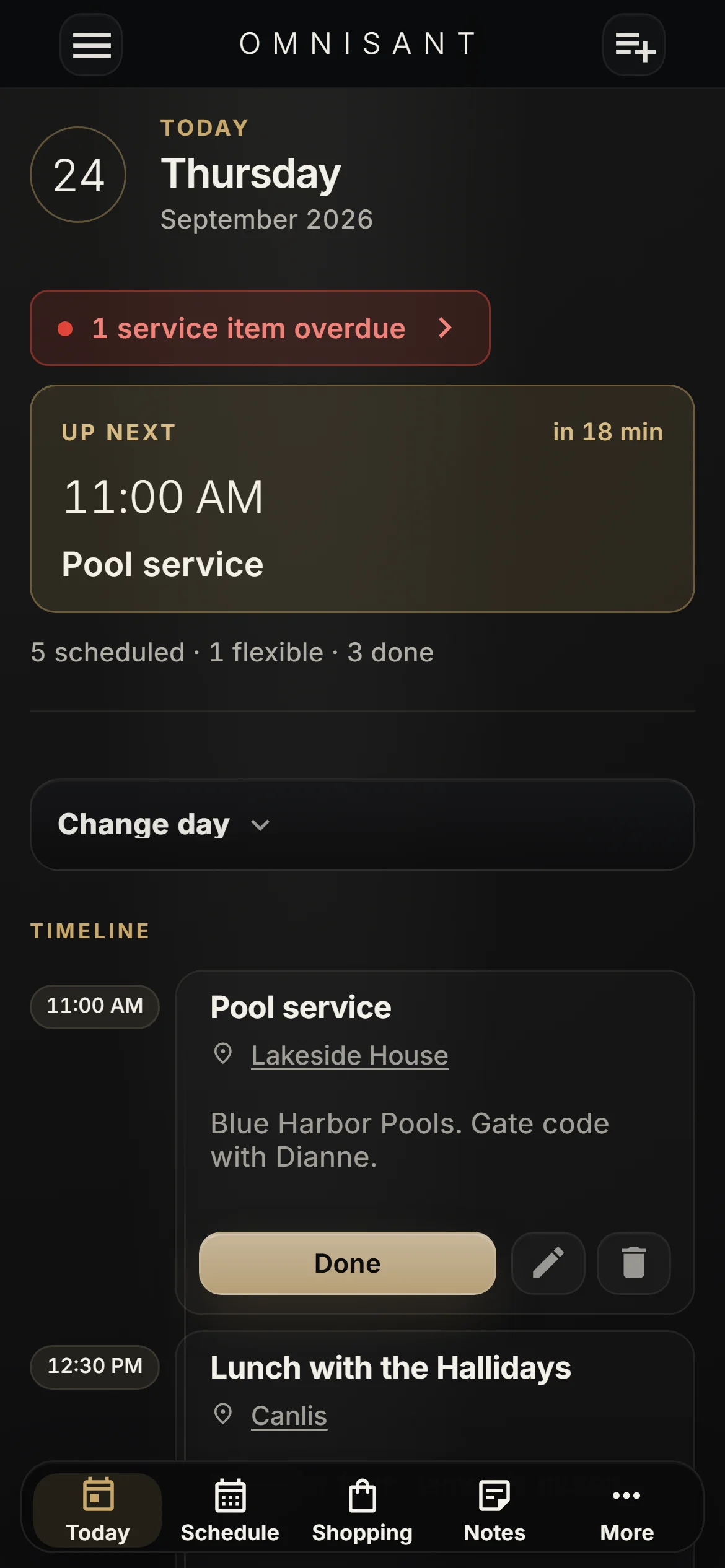
Task: Switch to the Notes tab
Action: (494, 1510)
